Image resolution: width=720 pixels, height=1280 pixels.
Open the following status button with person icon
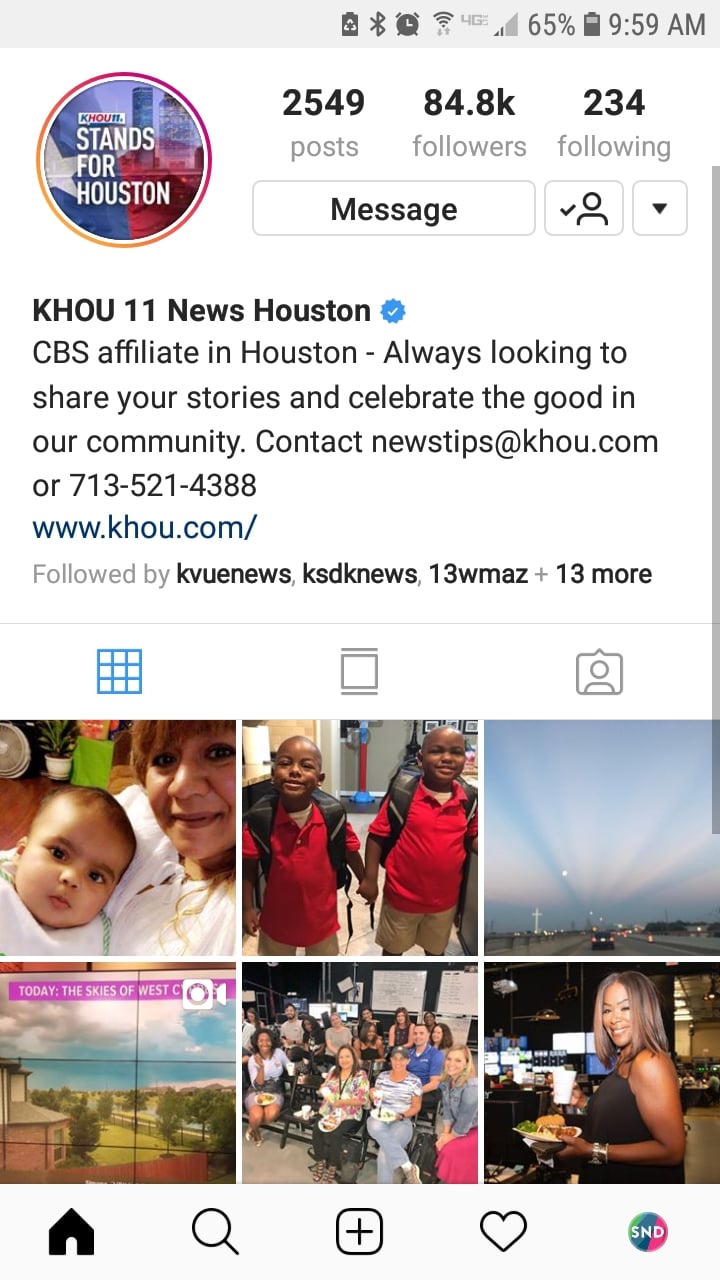coord(584,208)
